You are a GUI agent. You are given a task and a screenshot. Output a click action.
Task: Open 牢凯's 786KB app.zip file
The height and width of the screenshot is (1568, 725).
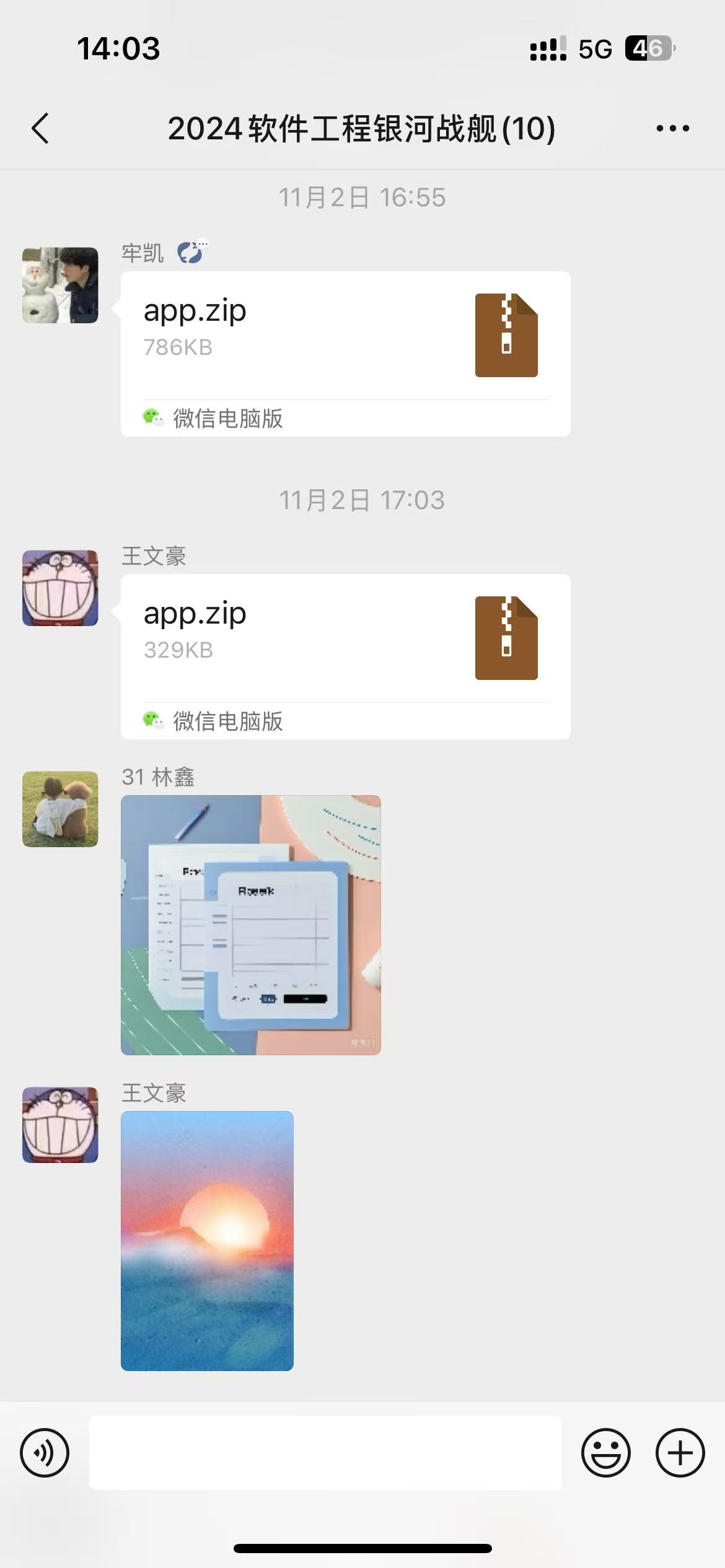[345, 353]
